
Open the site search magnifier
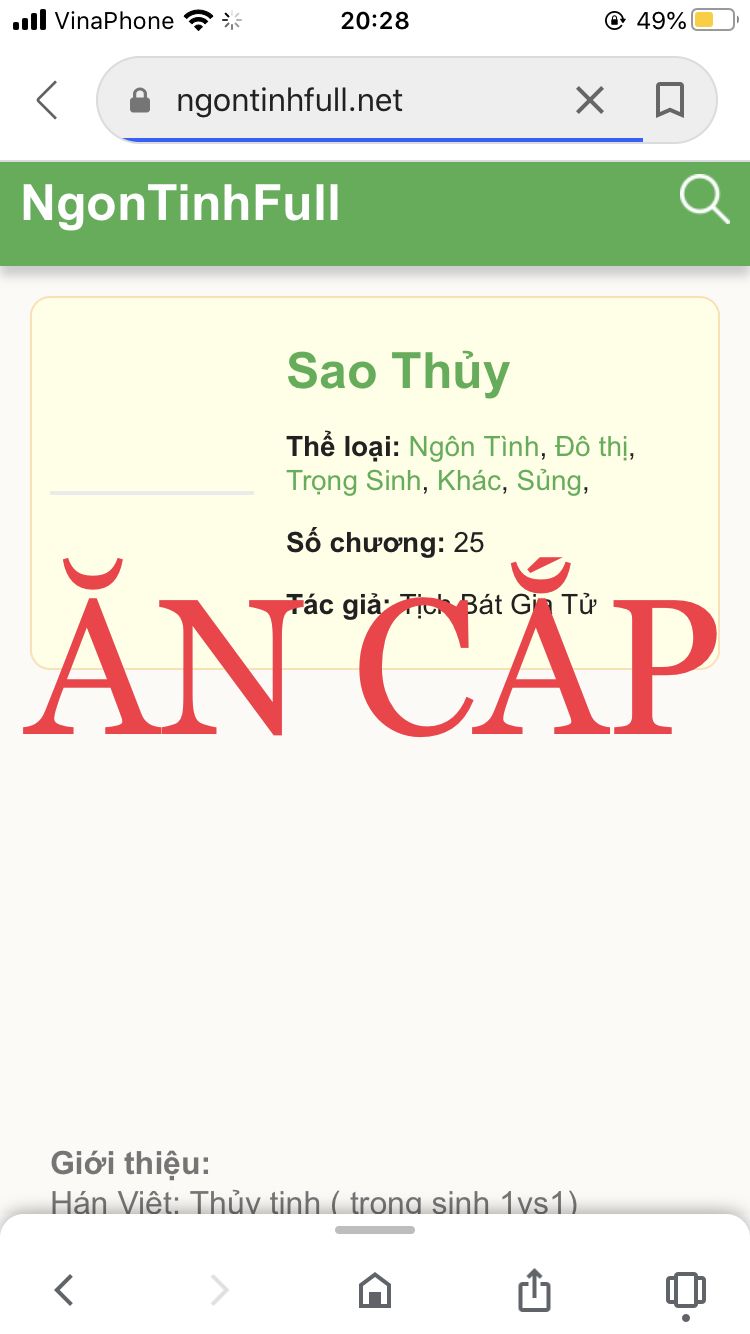point(704,199)
